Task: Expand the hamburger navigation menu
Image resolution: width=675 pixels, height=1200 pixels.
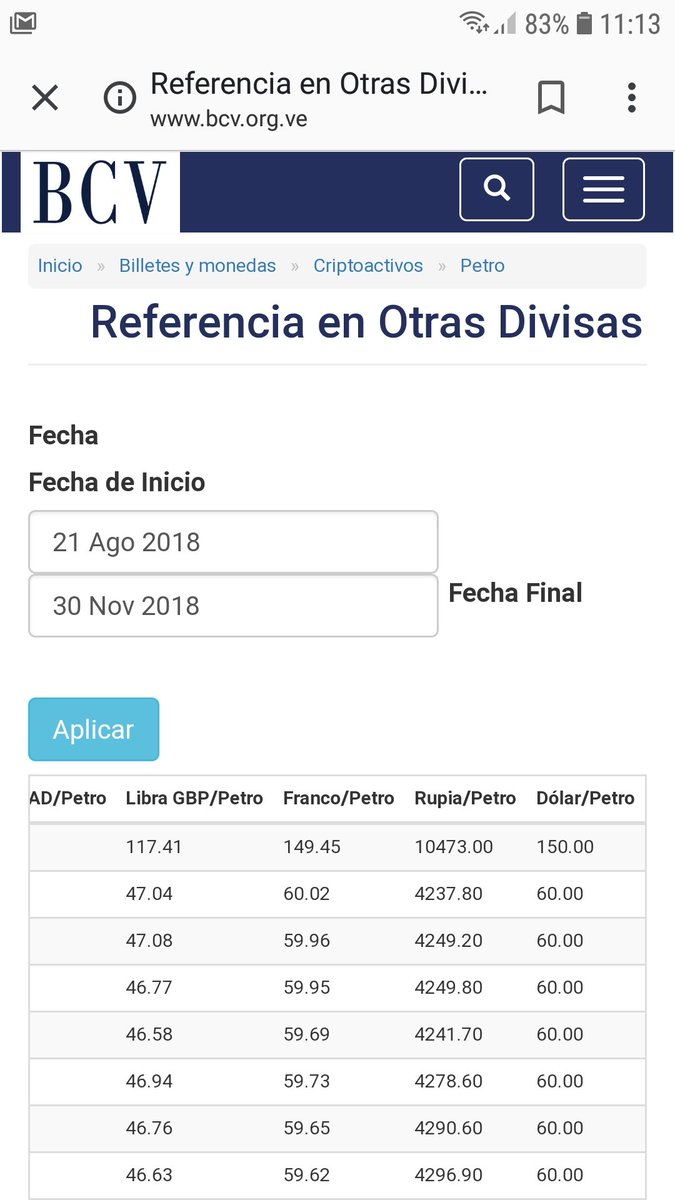Action: click(x=604, y=189)
